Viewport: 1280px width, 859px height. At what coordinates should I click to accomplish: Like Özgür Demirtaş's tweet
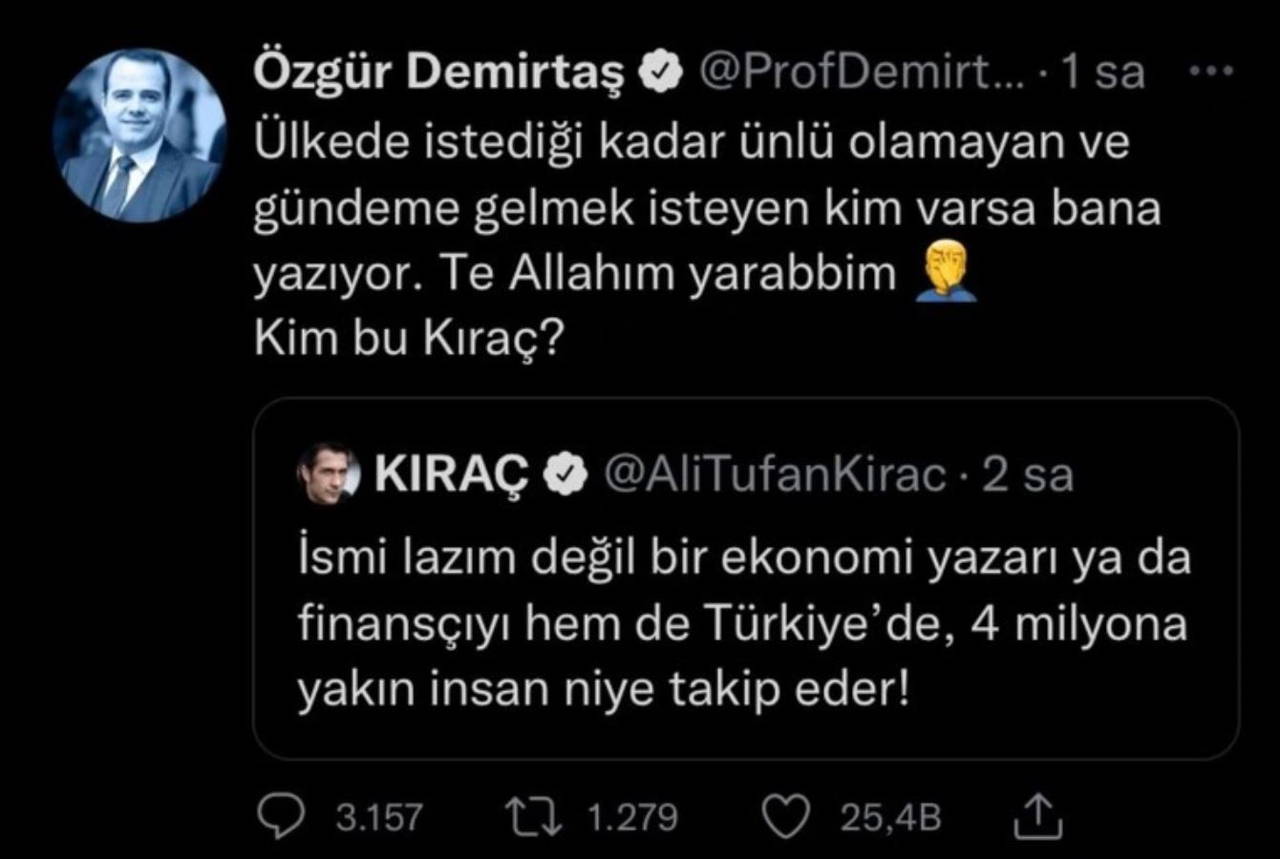coord(786,817)
